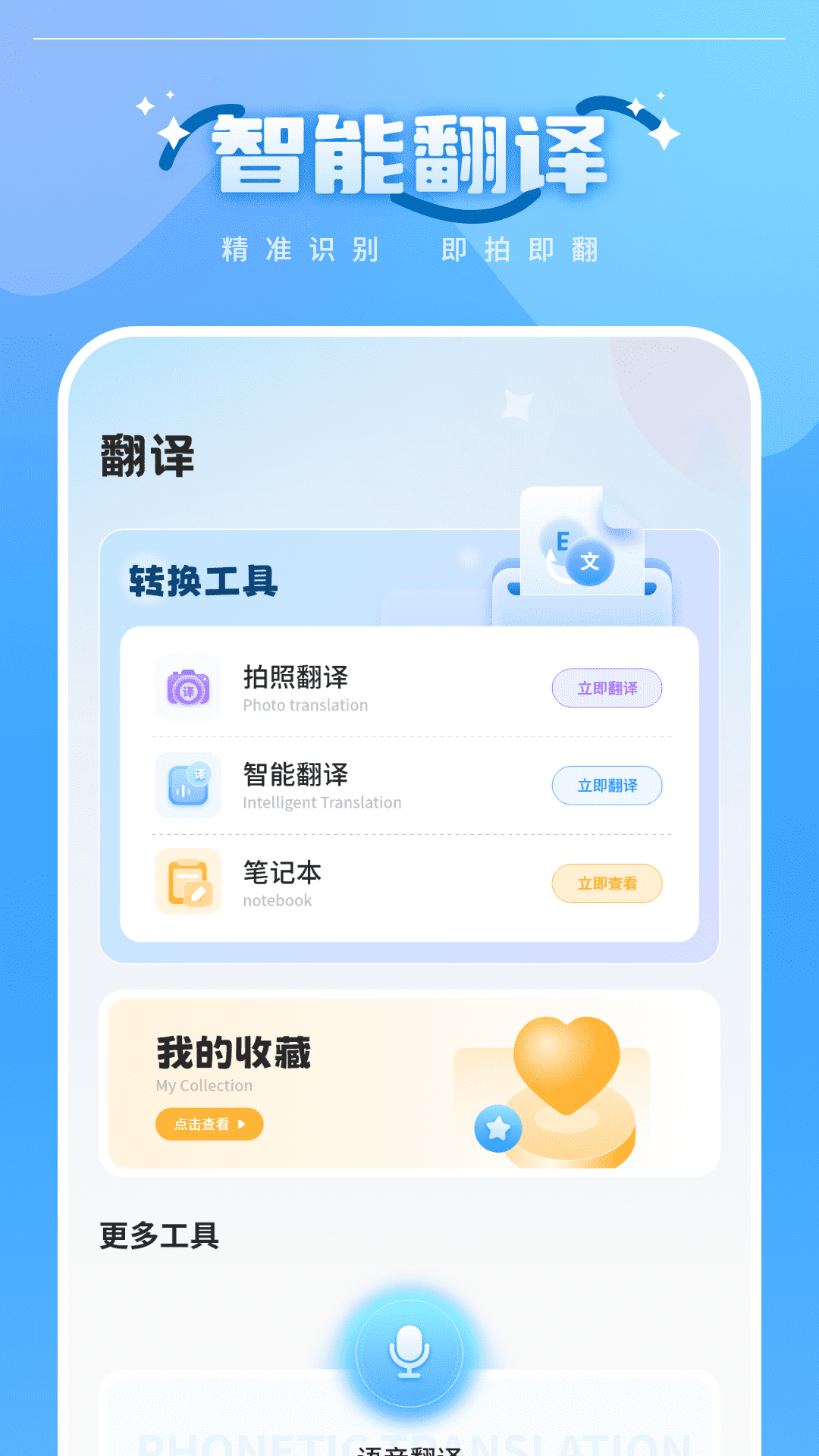Click 立即翻译 next to 智能翻译
819x1456 pixels.
(607, 786)
